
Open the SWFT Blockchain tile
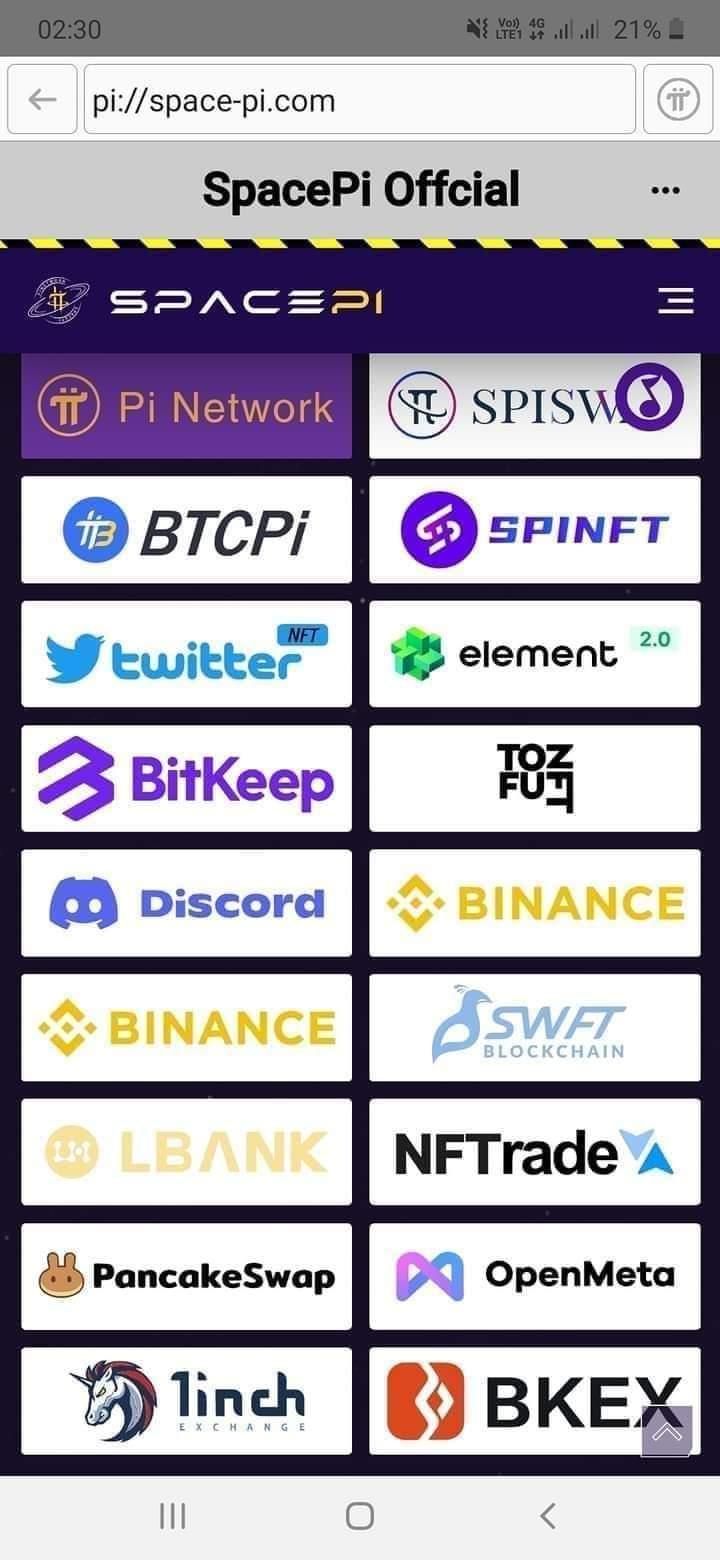point(534,1027)
